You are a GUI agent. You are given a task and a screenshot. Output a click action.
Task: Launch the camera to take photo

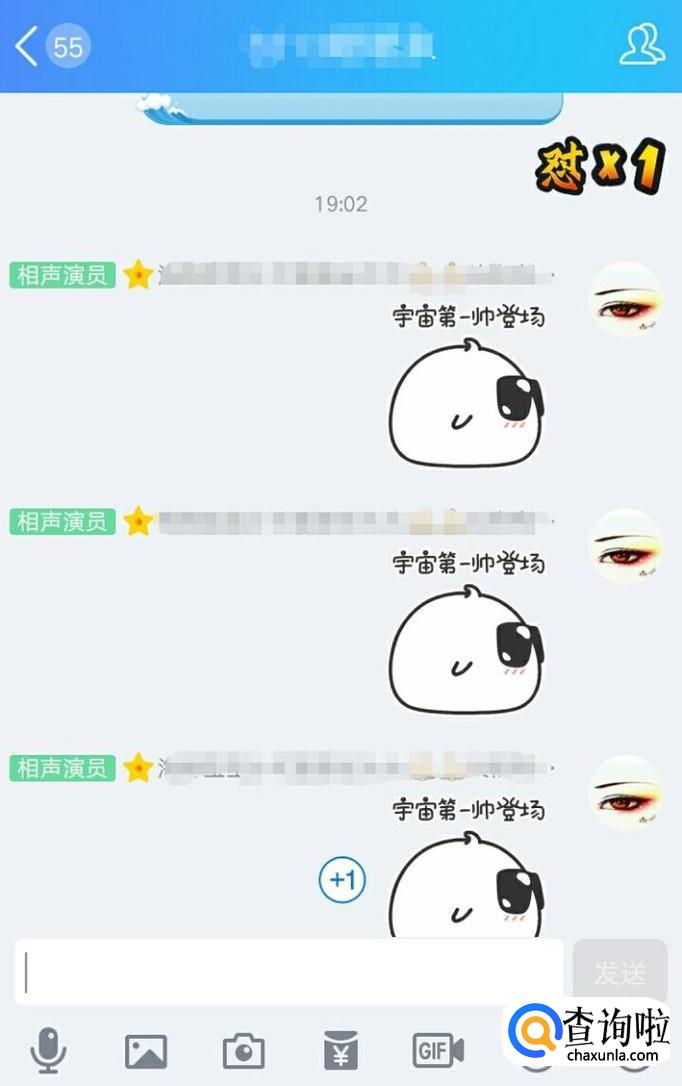(243, 1051)
